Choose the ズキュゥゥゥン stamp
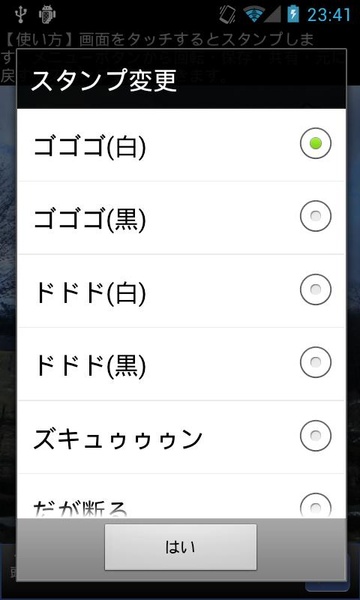 coord(181,437)
